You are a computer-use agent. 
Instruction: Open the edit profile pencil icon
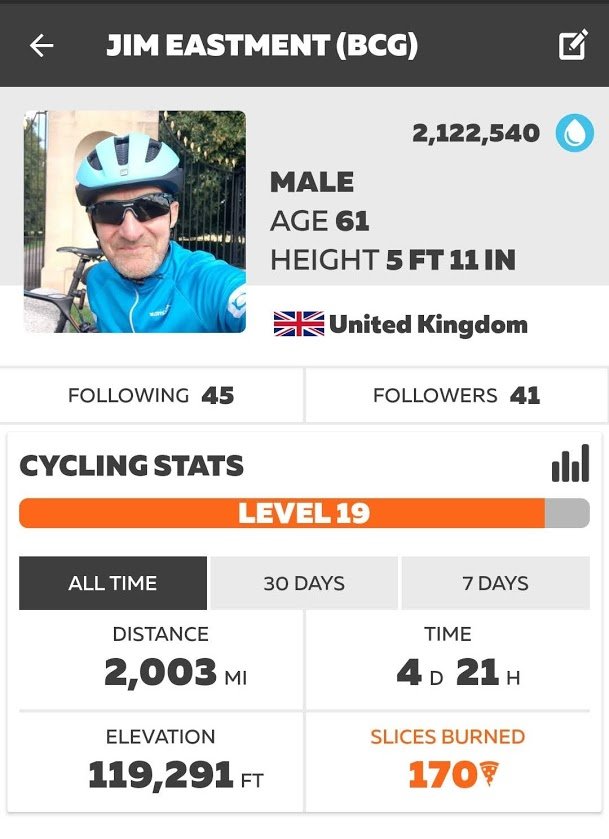[573, 44]
